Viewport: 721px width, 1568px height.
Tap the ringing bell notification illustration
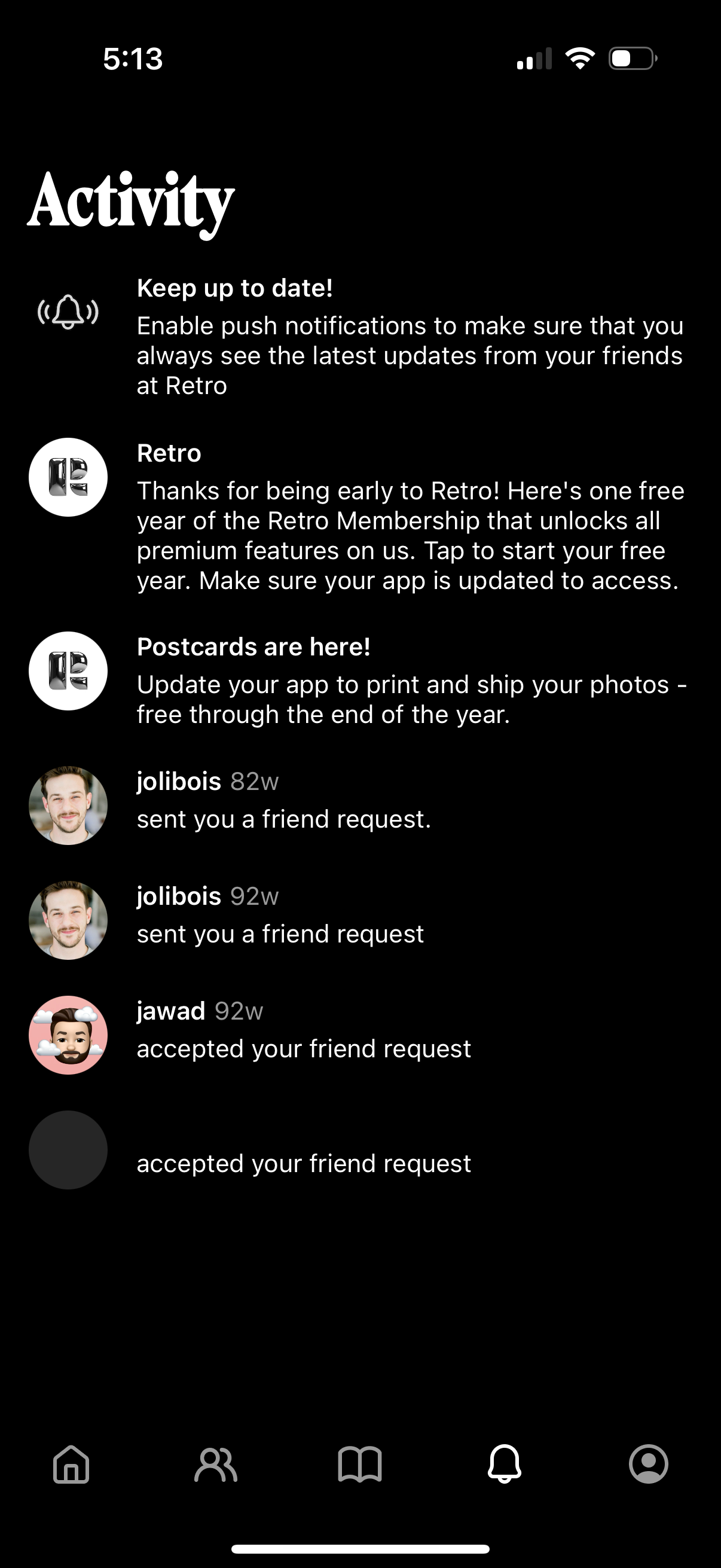point(68,312)
